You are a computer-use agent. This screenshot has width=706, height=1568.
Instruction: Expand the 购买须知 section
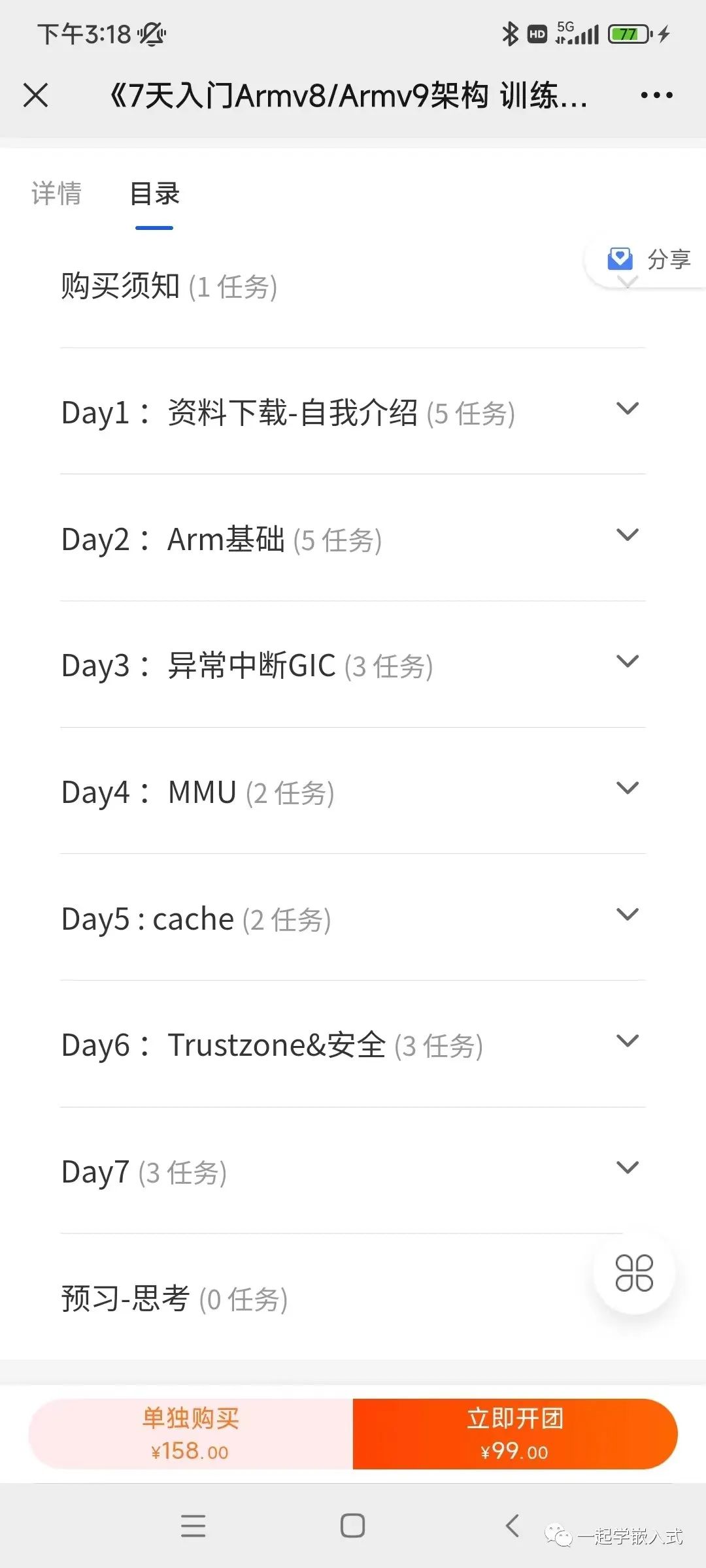[353, 286]
